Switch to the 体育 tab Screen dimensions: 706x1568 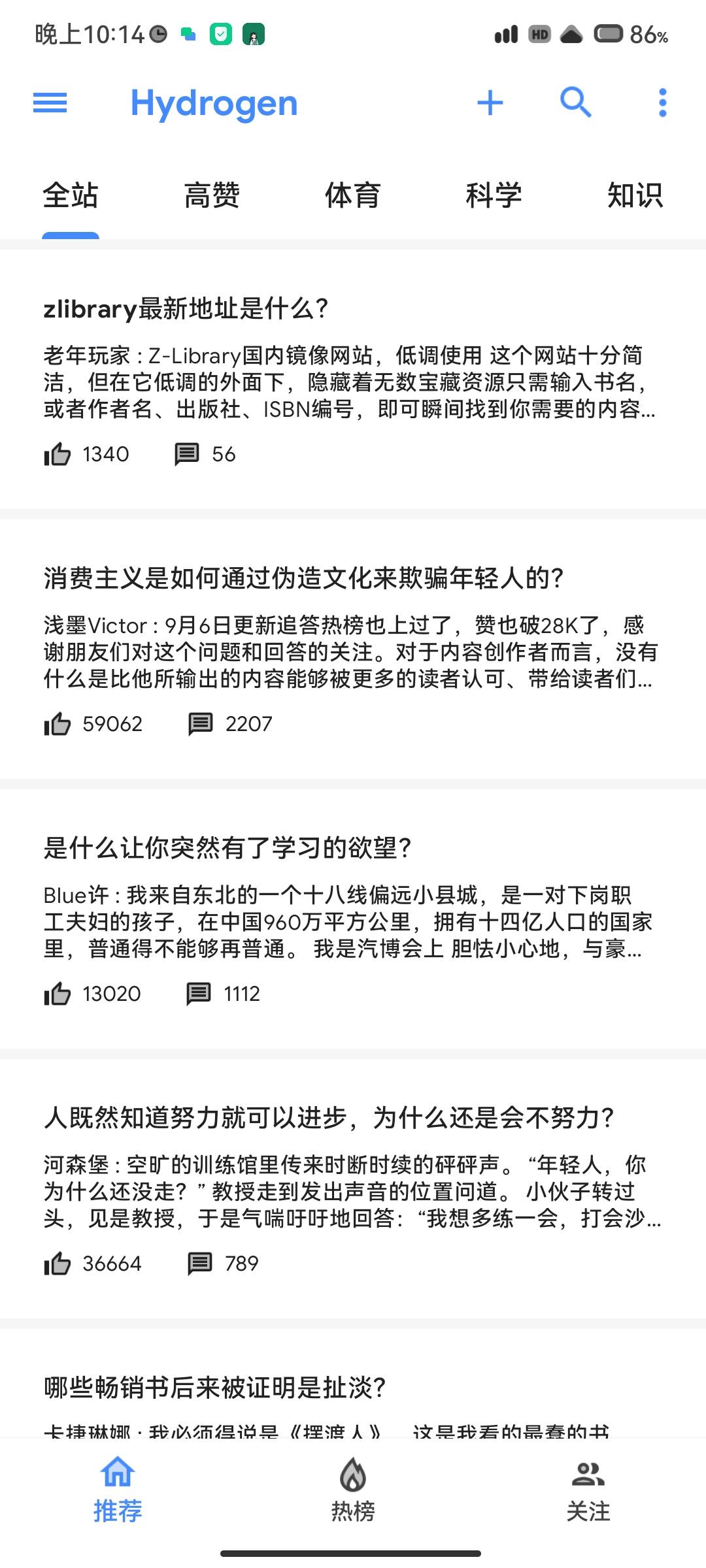coord(353,195)
